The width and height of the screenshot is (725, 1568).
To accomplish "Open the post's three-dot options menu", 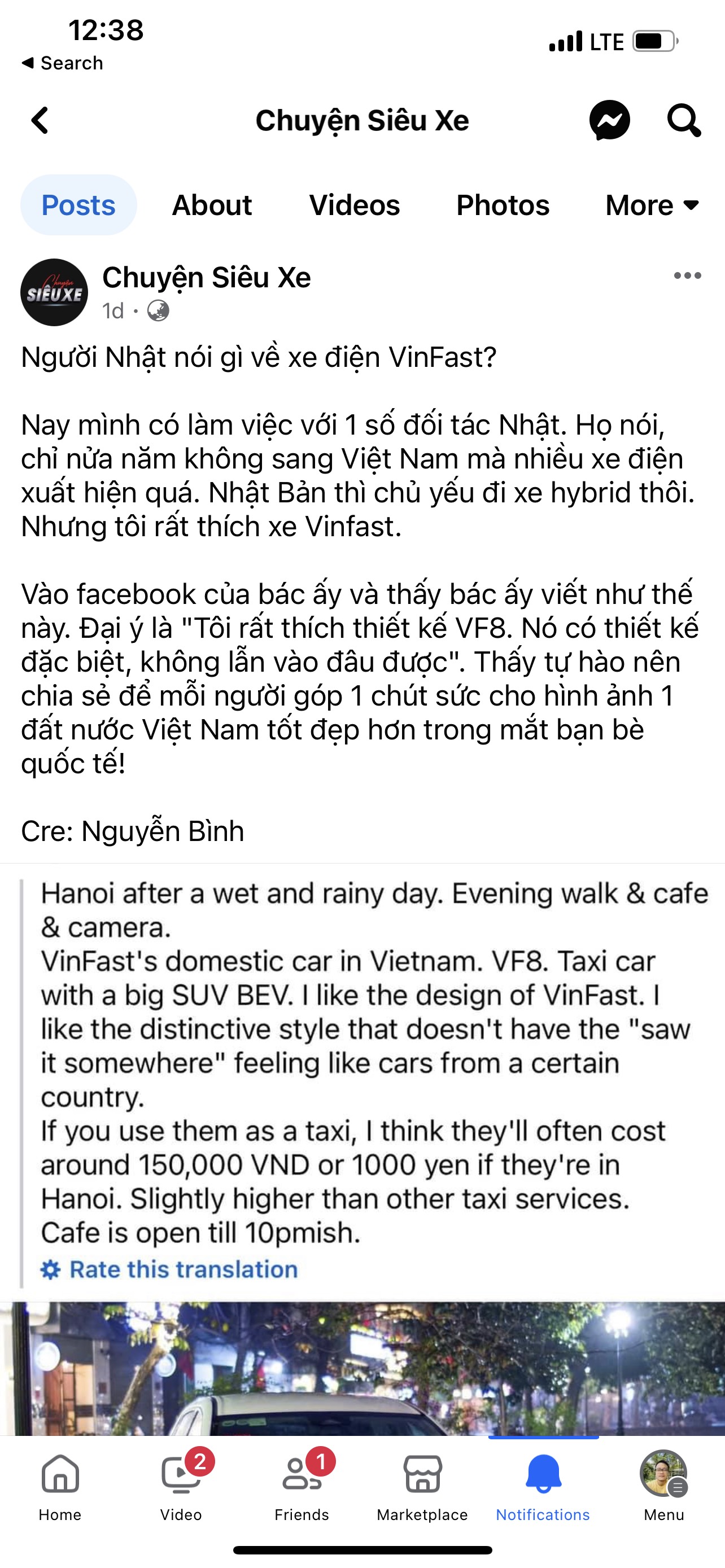I will 687,276.
